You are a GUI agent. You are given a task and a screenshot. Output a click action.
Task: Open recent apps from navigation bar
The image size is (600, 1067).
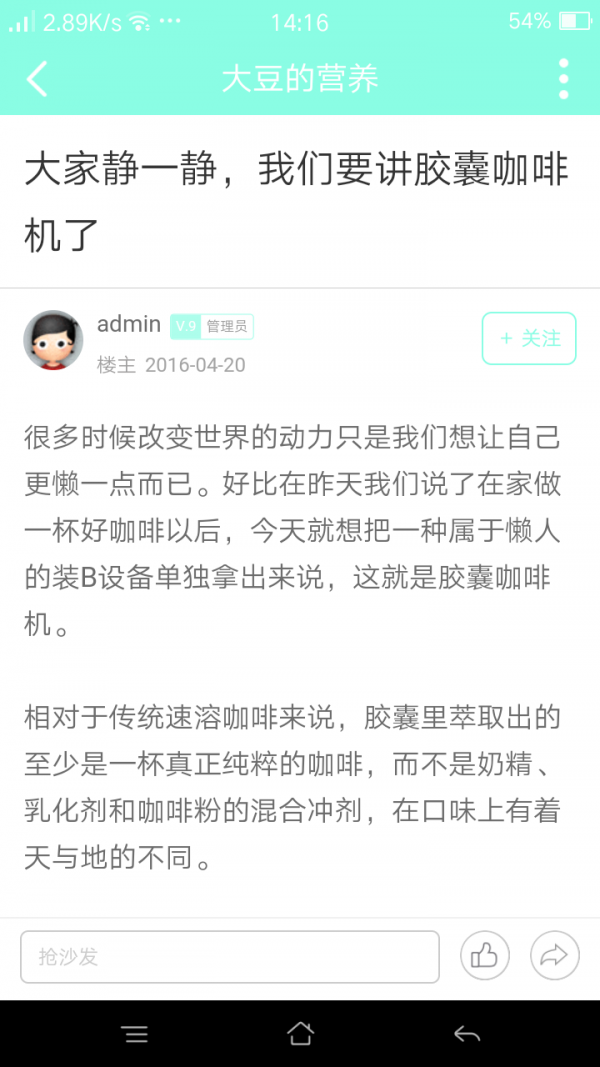[135, 1034]
